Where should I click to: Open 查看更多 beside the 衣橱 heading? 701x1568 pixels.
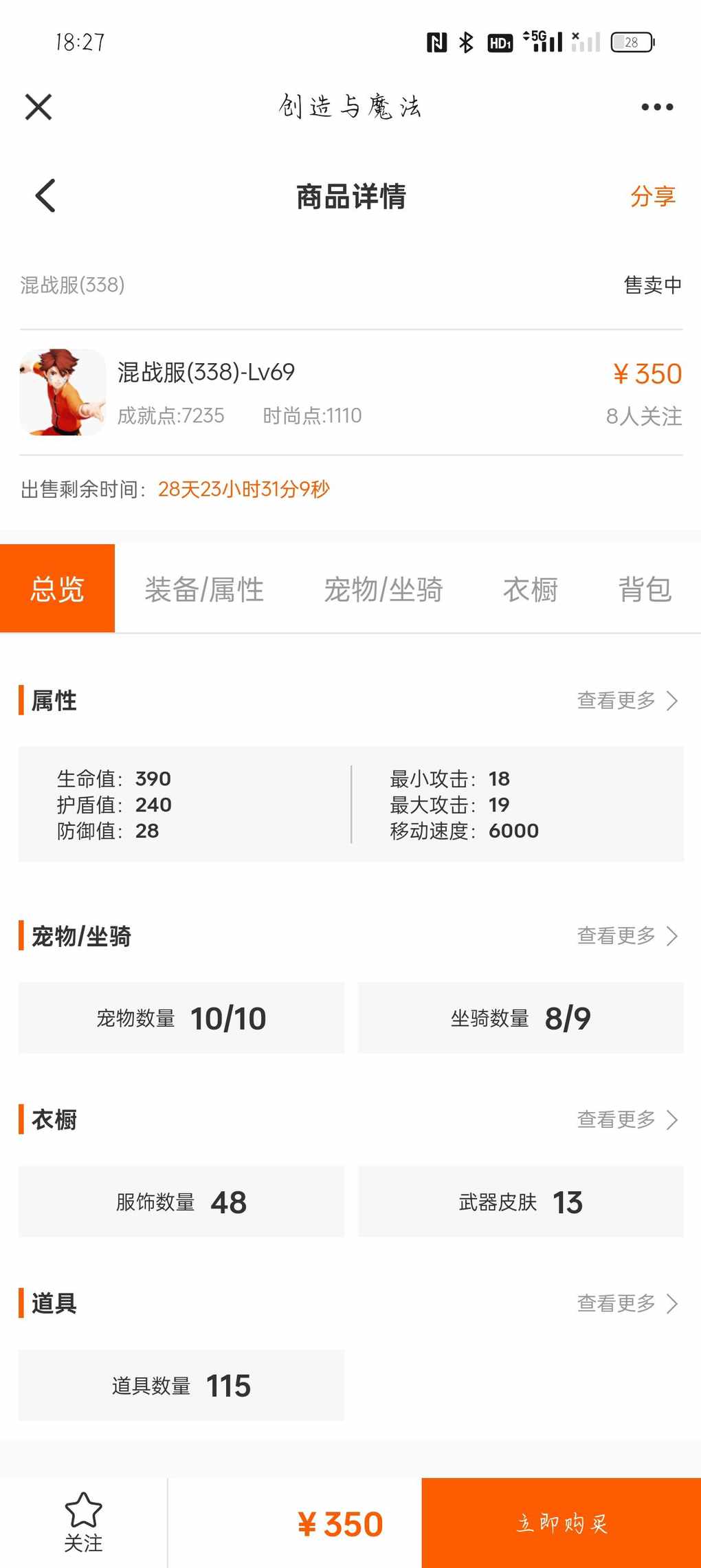(627, 1120)
